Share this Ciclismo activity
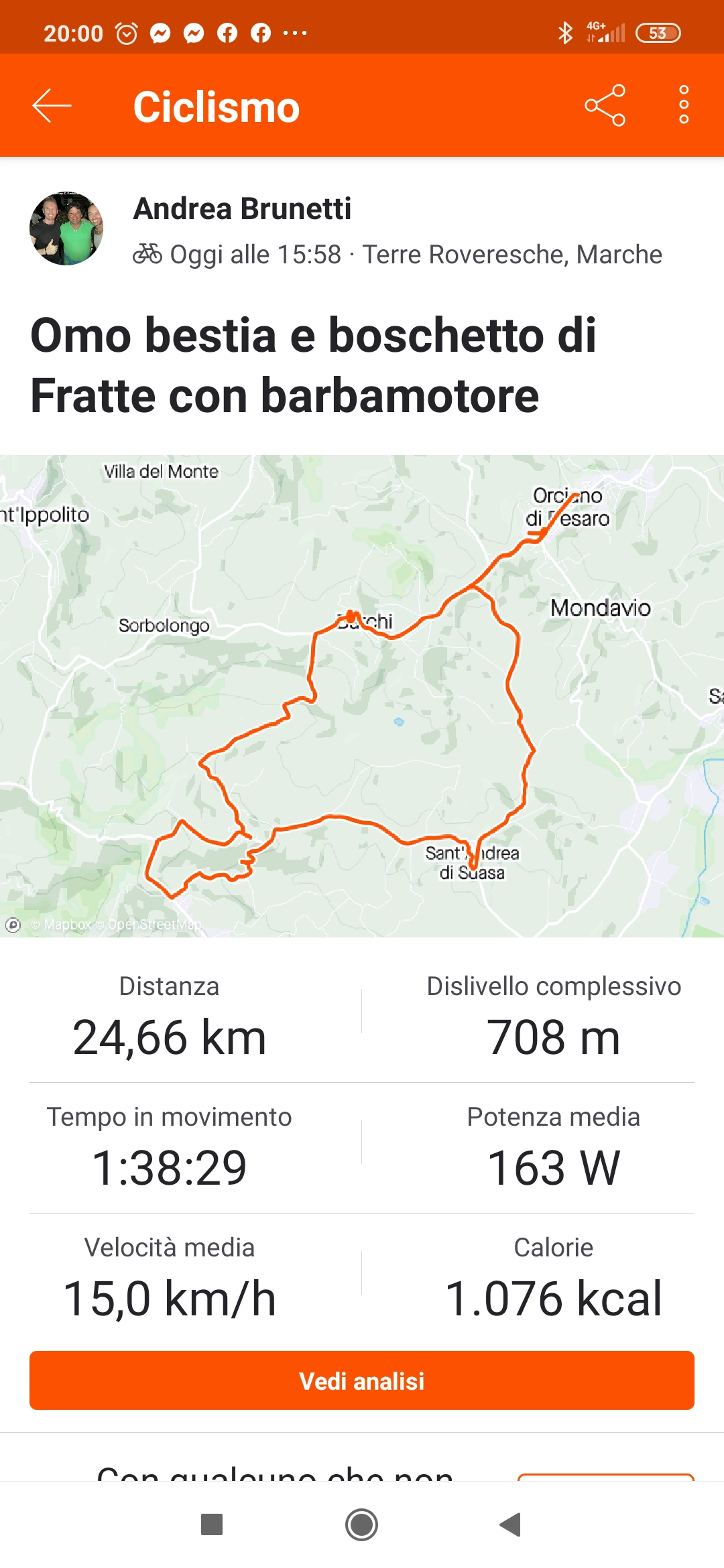 point(605,106)
